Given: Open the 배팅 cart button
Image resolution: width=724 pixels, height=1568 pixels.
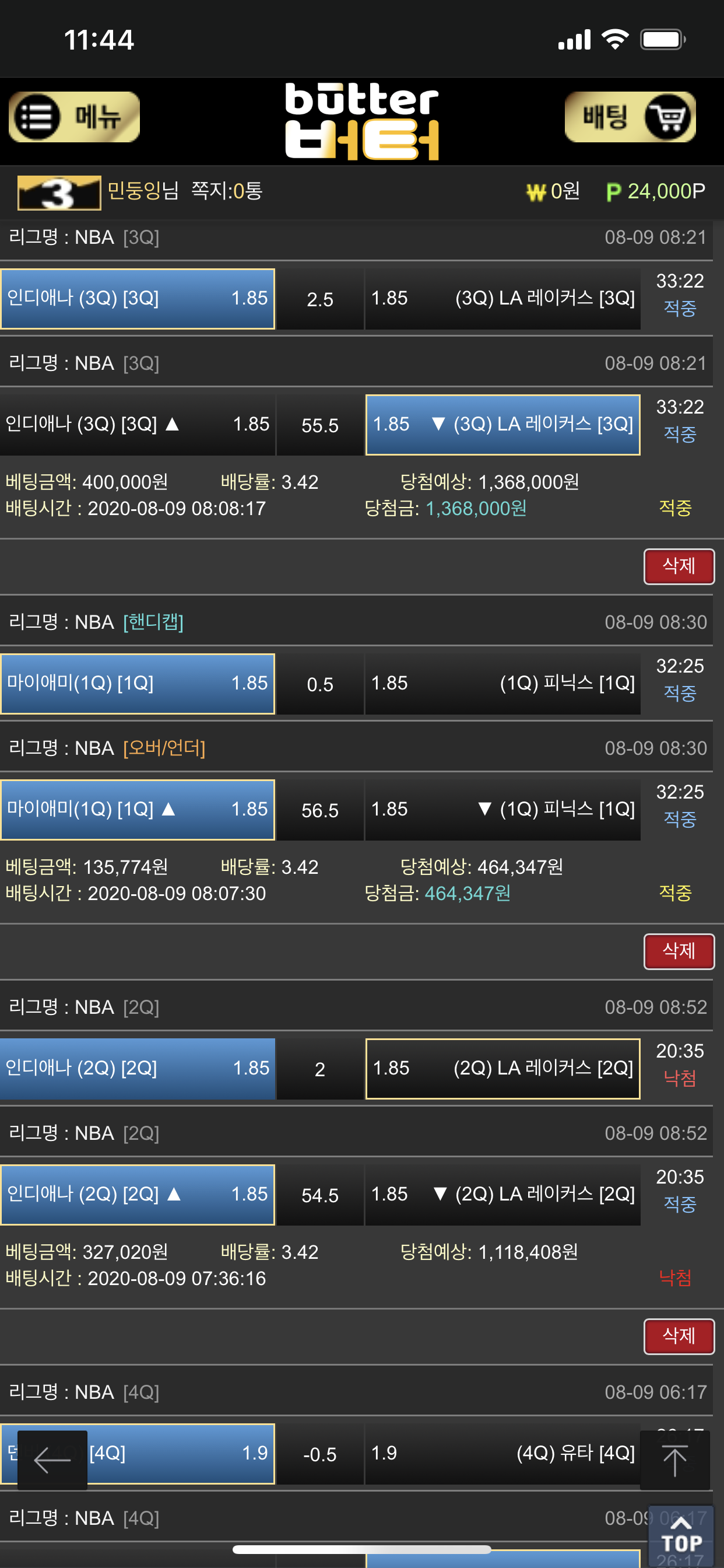Looking at the screenshot, I should click(630, 117).
